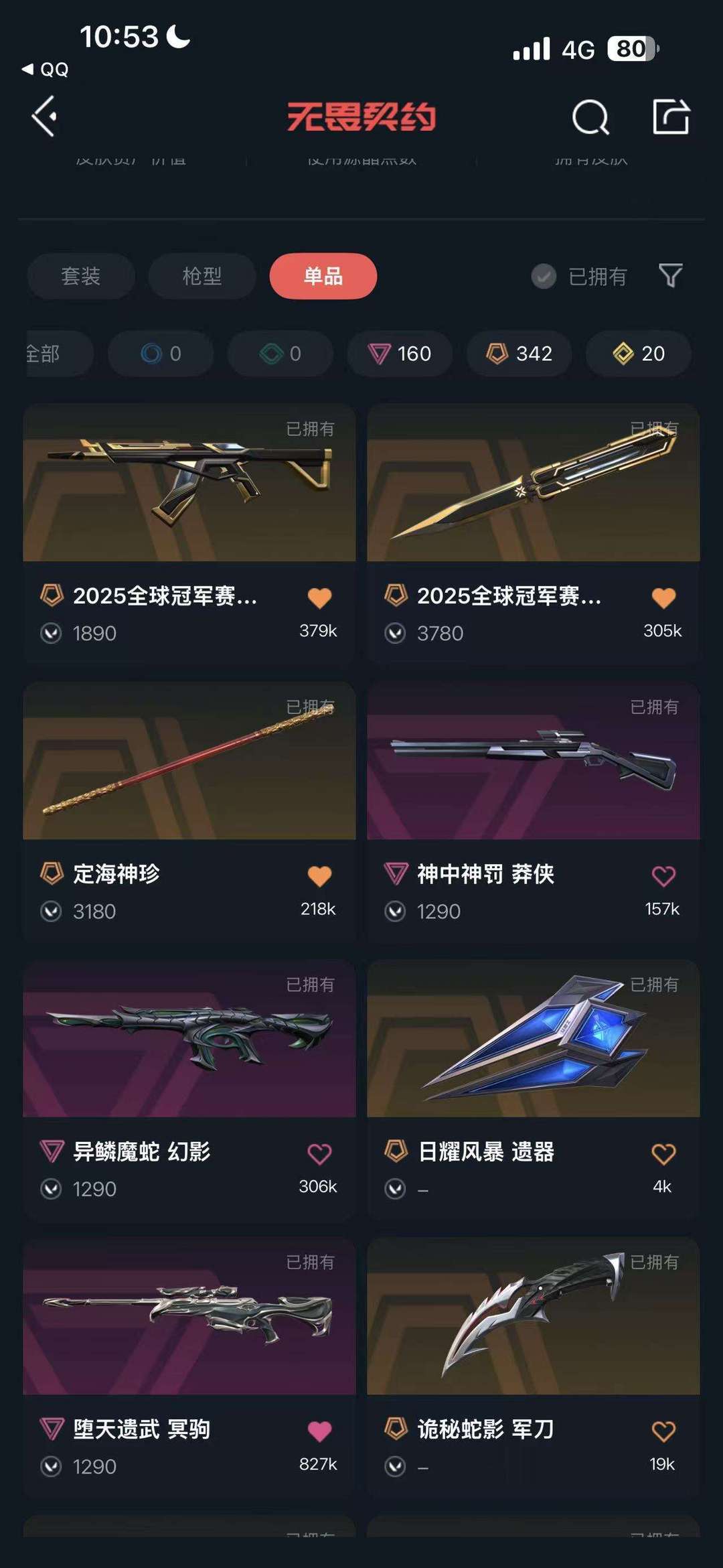Filter by the tier chip showing 342

(519, 353)
